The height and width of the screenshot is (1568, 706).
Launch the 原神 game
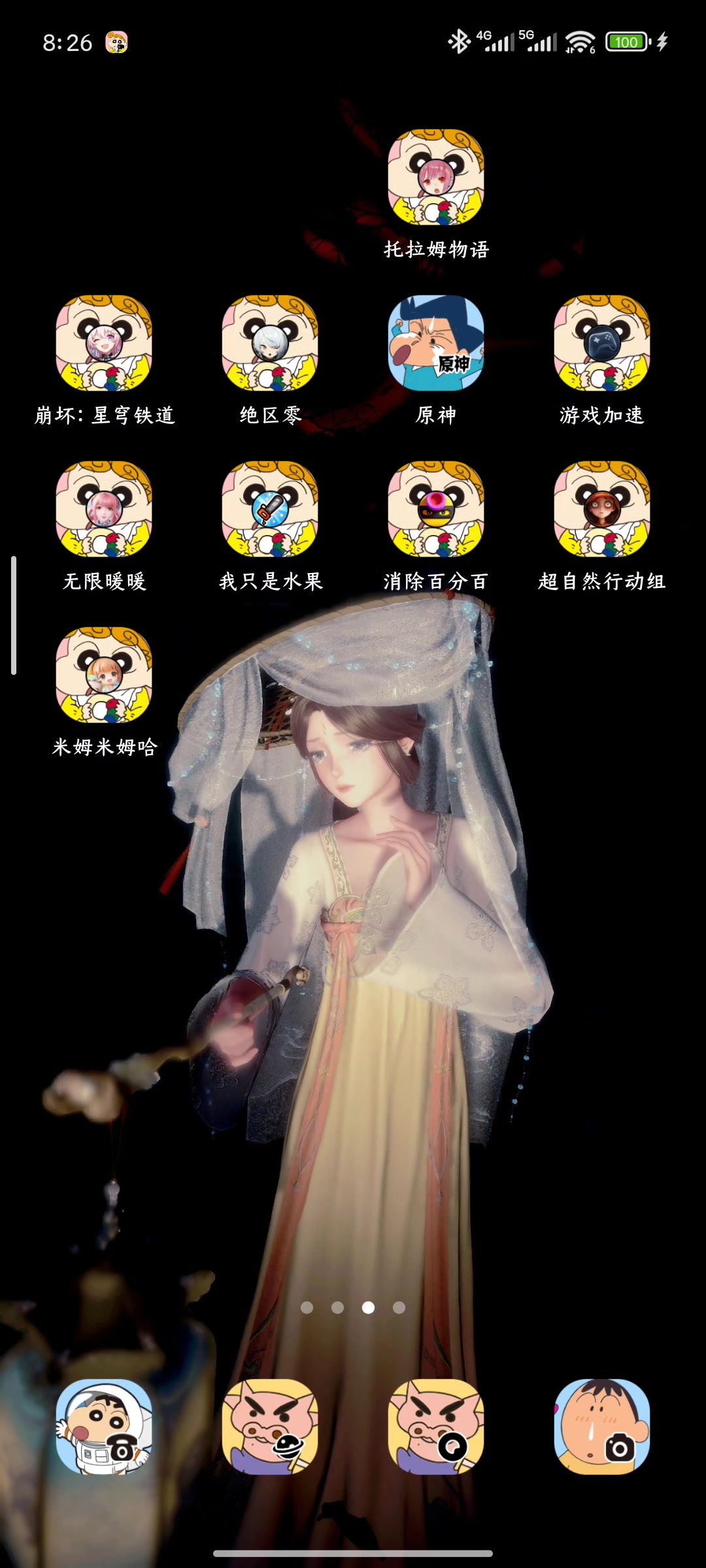[436, 343]
